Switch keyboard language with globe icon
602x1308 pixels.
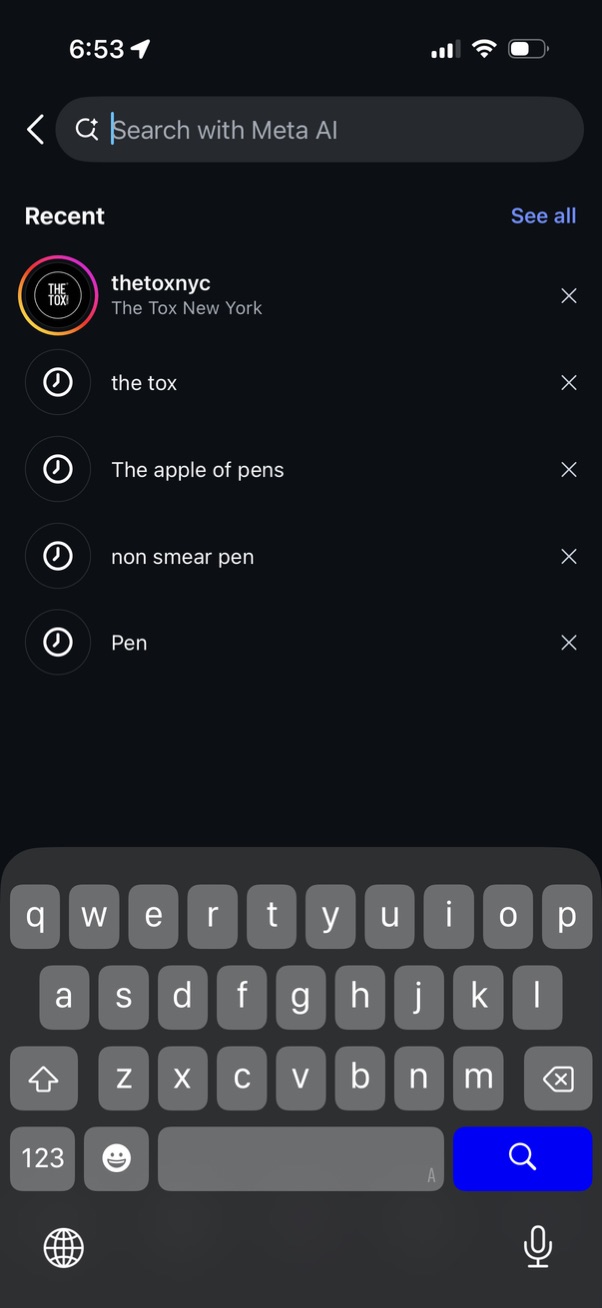[64, 1247]
